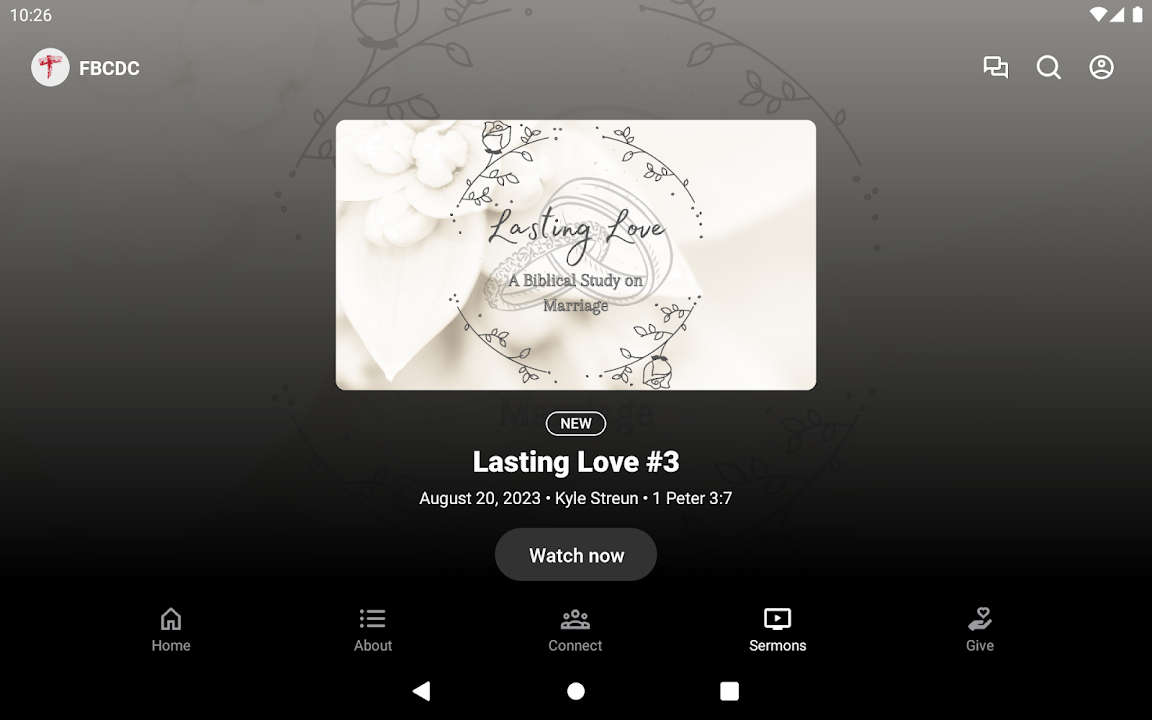This screenshot has height=720, width=1152.
Task: Switch to the About tab
Action: coord(373,630)
